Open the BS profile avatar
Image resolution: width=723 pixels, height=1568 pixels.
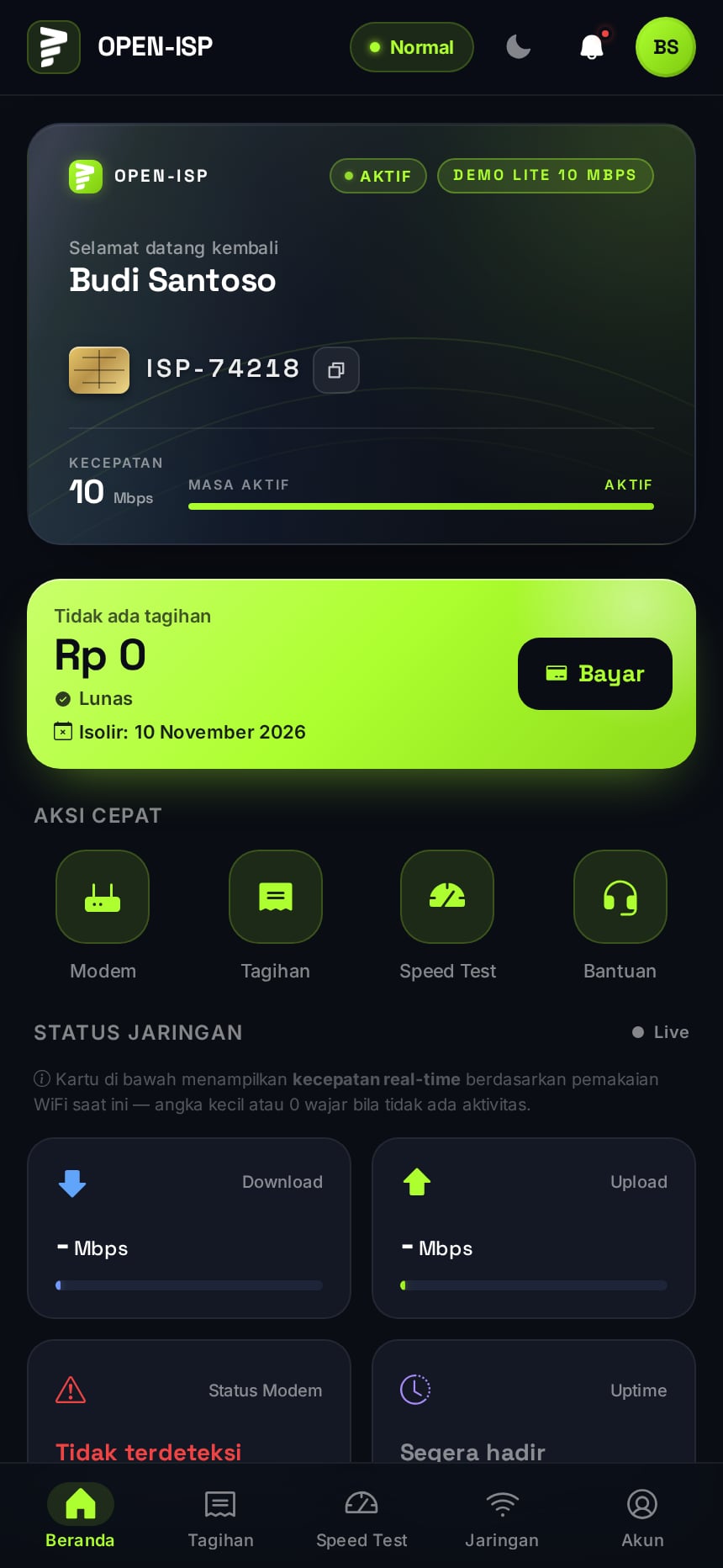(666, 47)
